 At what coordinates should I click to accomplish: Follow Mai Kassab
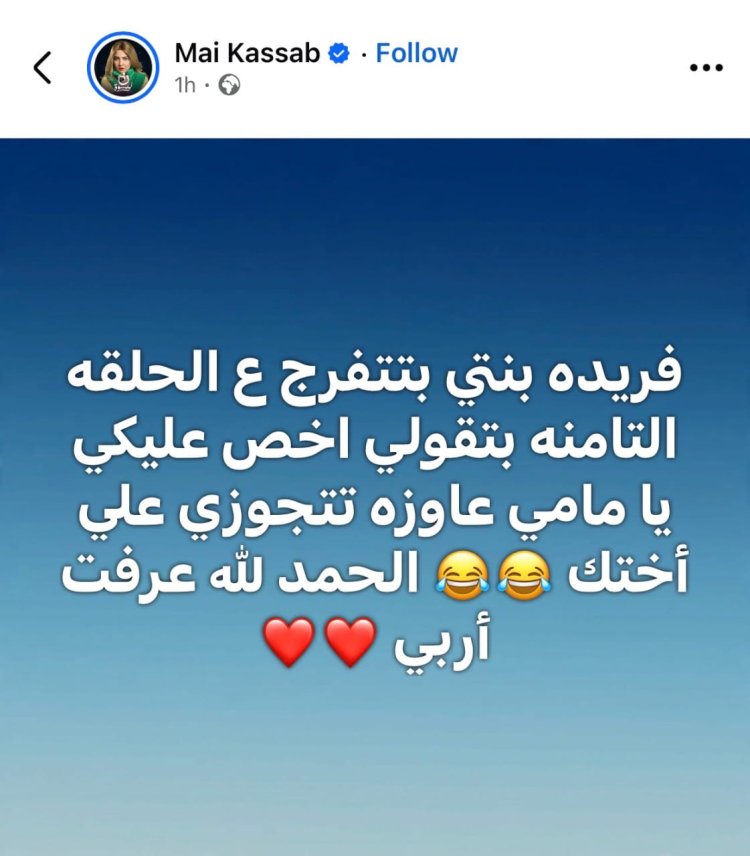(416, 53)
